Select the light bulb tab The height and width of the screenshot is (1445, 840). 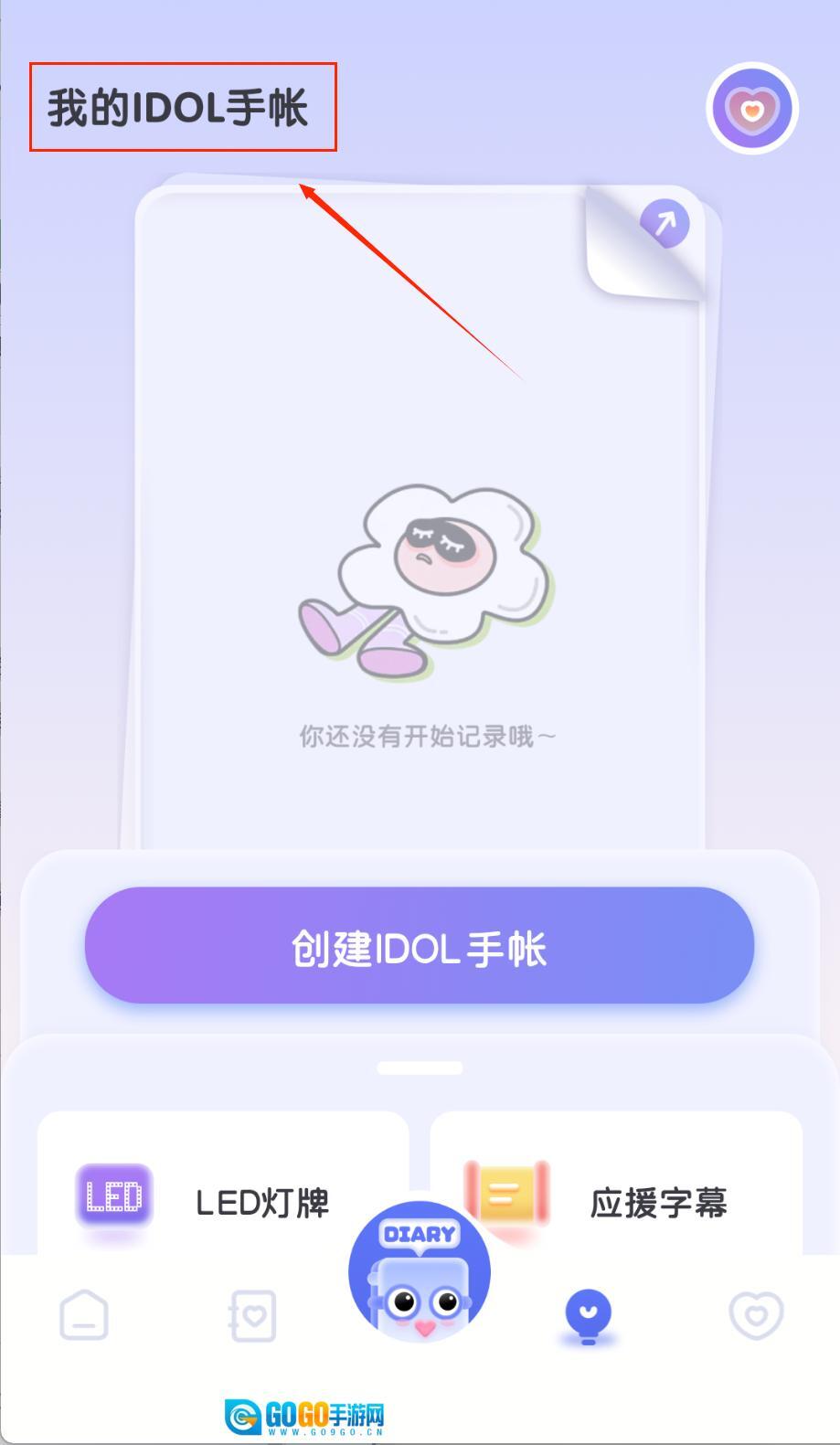(588, 1315)
